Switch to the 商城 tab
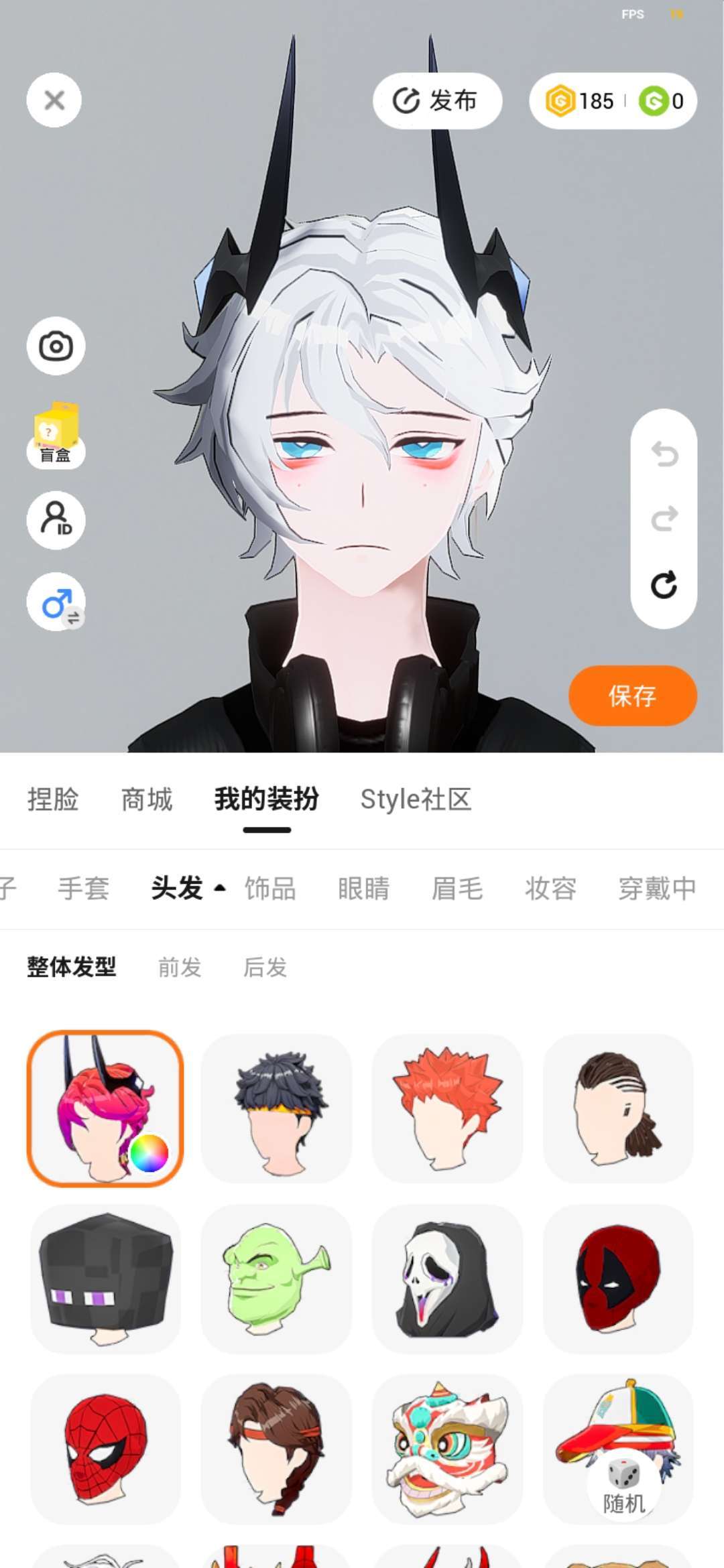724x1568 pixels. tap(147, 799)
